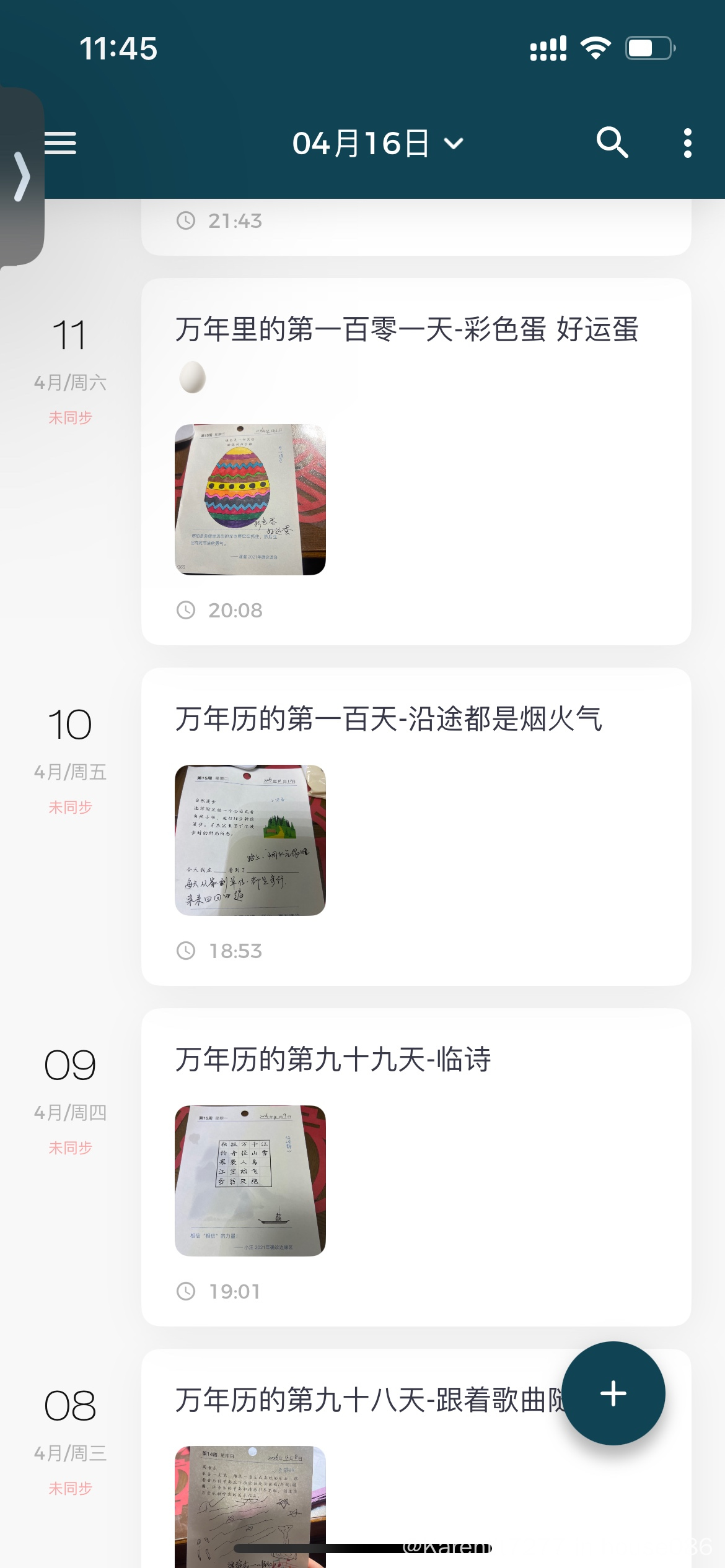This screenshot has width=725, height=1568.
Task: Open the three-dot overflow menu
Action: [x=687, y=143]
